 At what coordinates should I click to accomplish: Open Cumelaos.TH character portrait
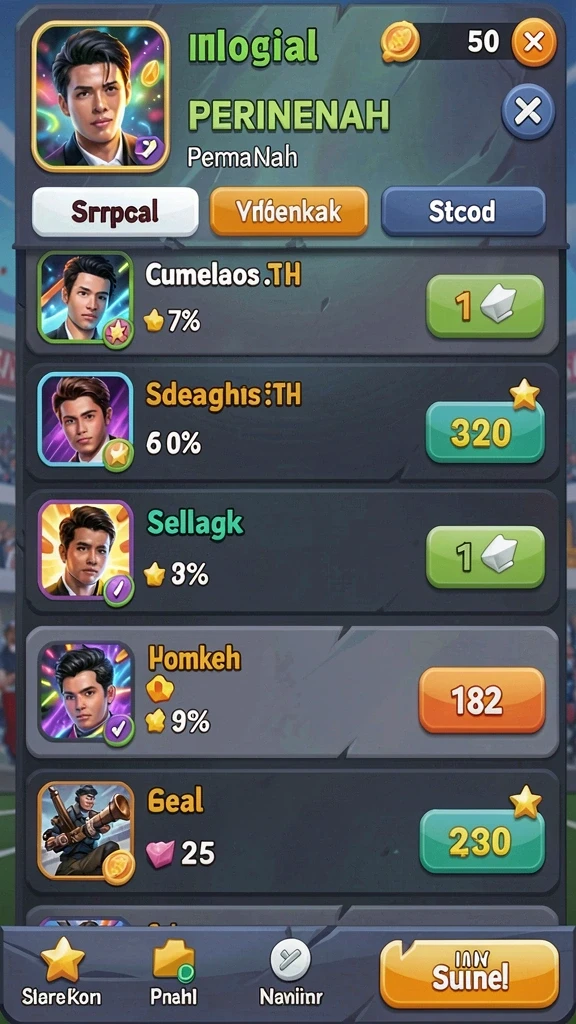(x=86, y=298)
